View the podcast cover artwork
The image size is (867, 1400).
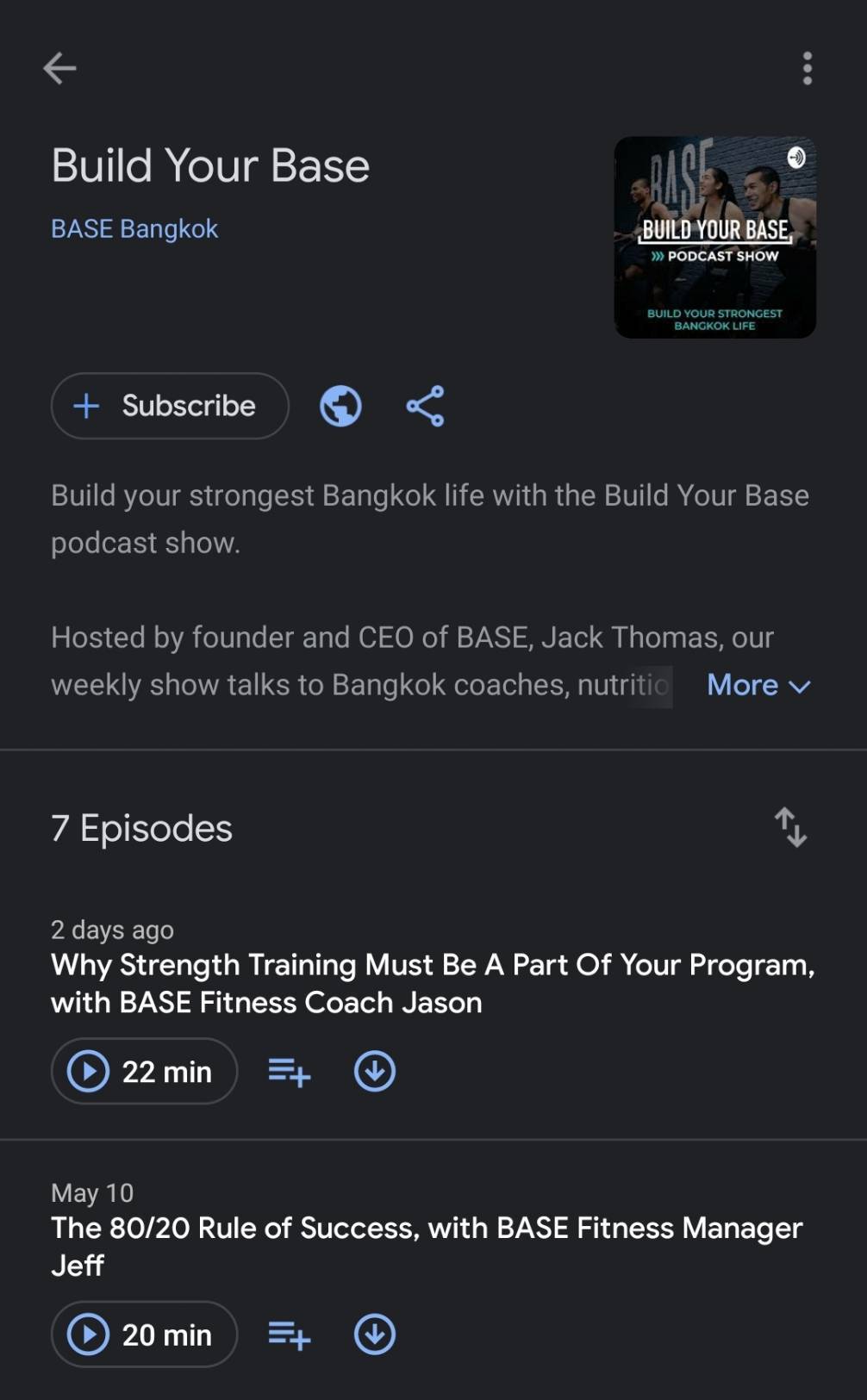click(714, 234)
